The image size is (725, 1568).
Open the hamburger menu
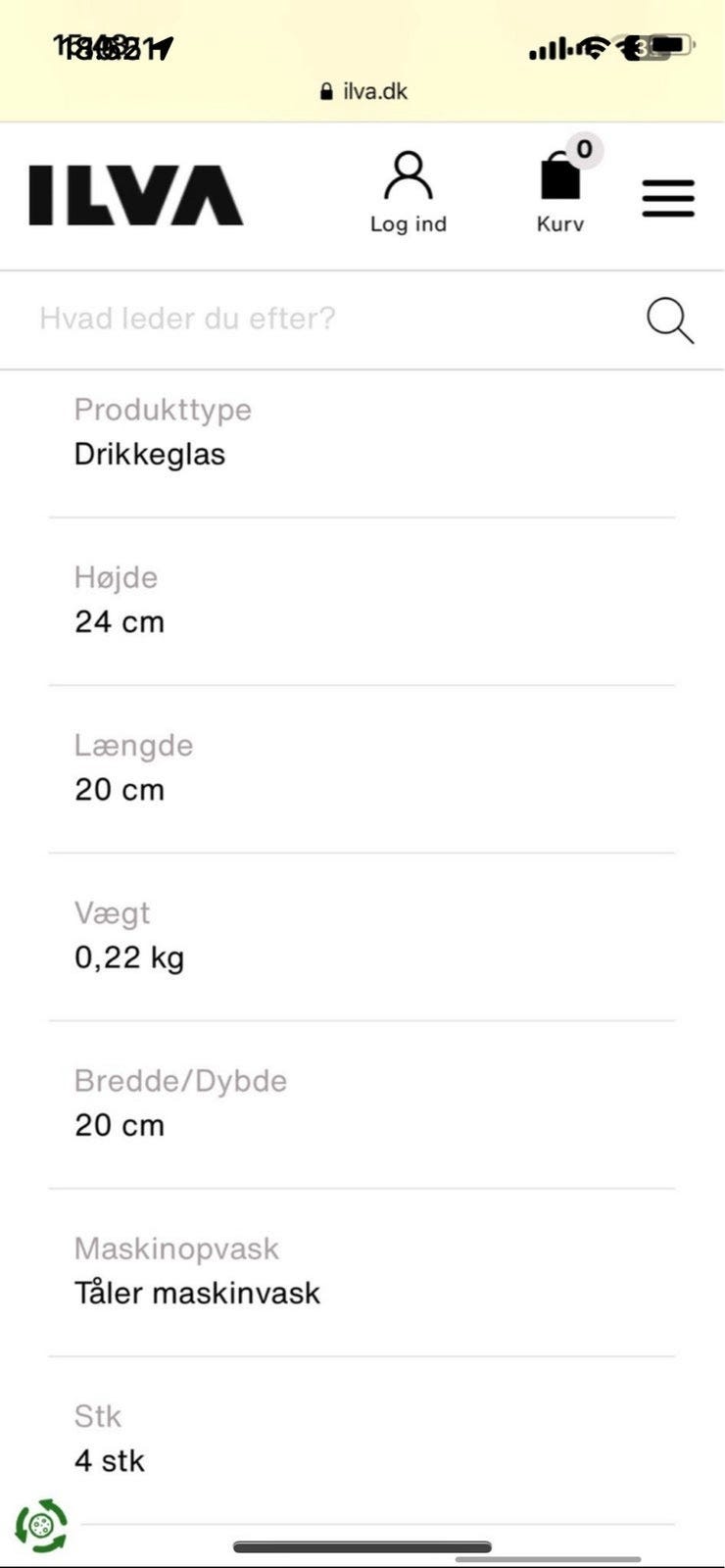[668, 198]
